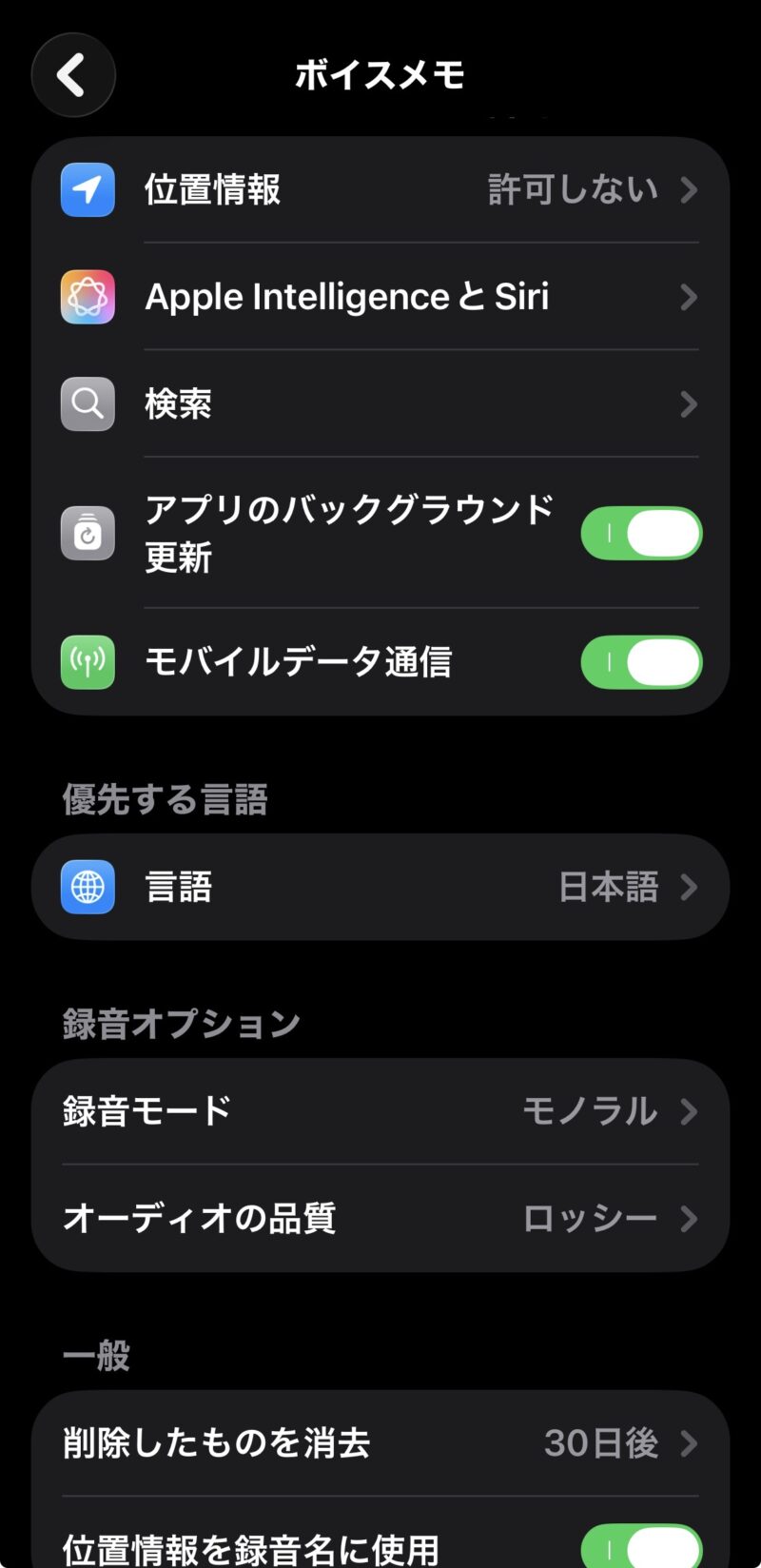Open 録音モード recording mode options
The image size is (761, 1568).
[x=380, y=1111]
